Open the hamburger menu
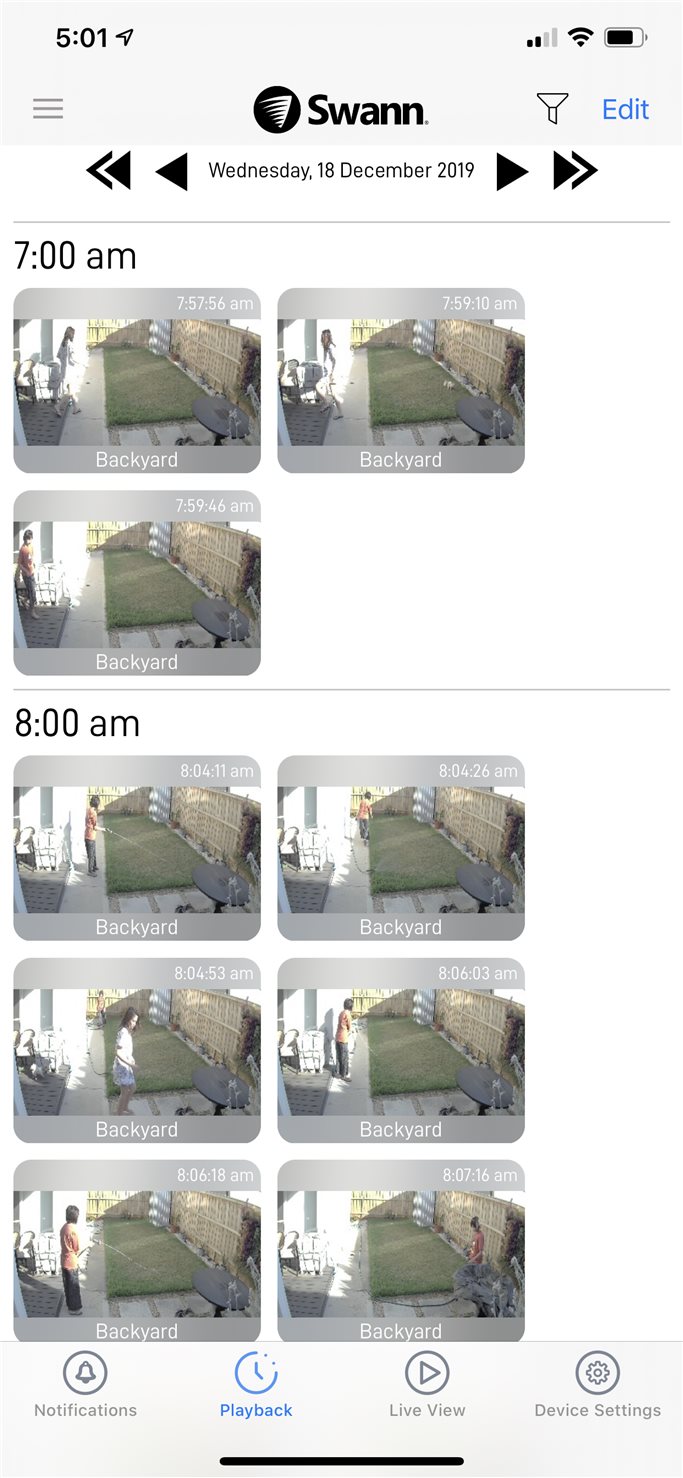683x1478 pixels. point(48,109)
